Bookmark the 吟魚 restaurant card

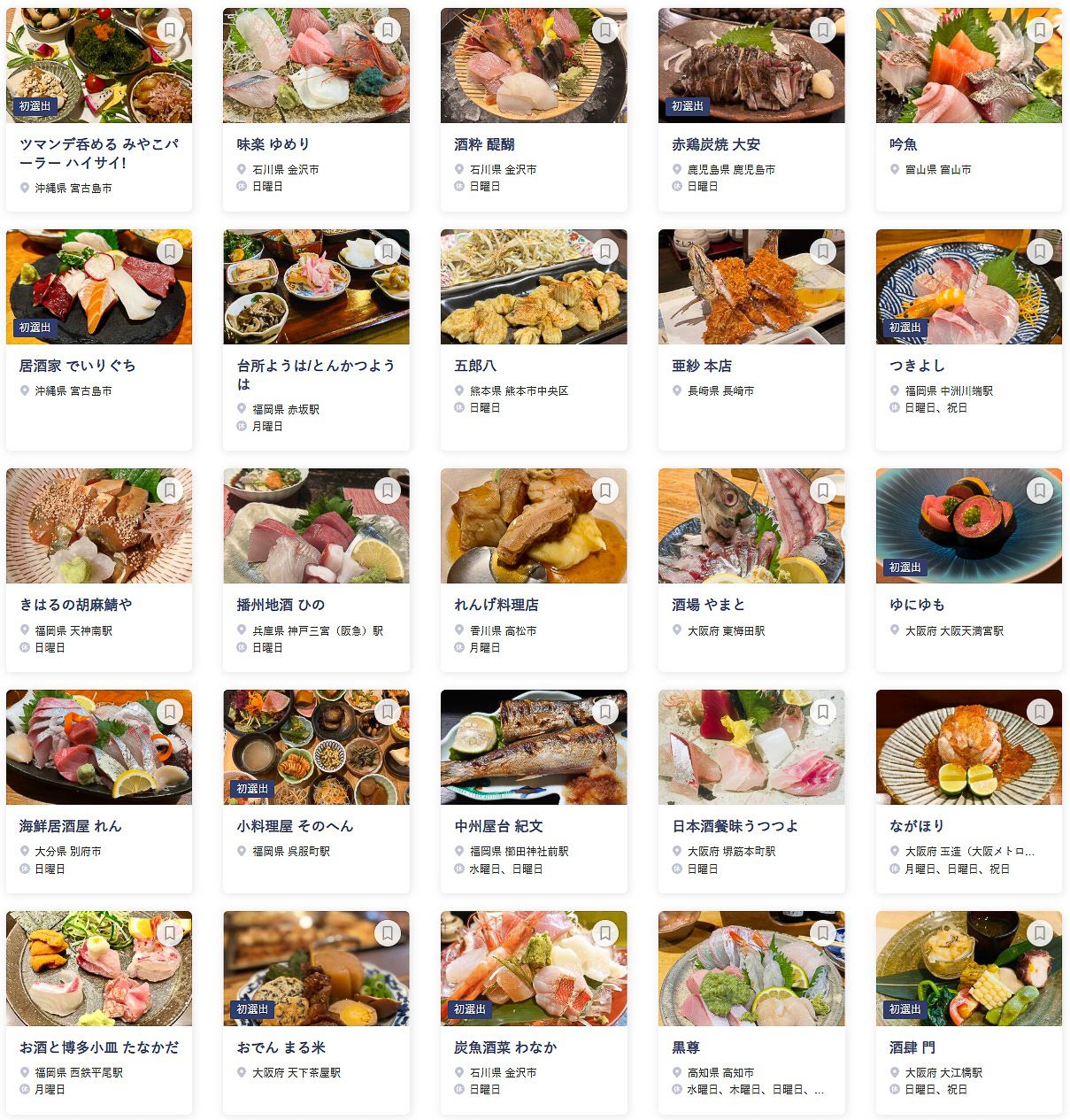click(1039, 28)
